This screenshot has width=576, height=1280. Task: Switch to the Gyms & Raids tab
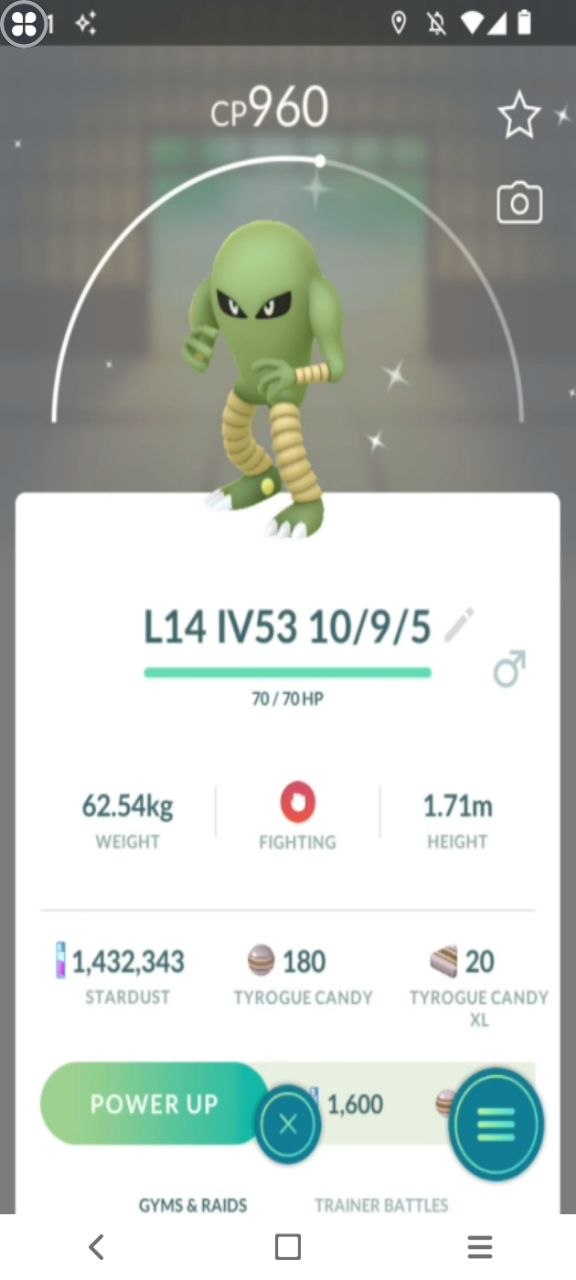click(193, 1205)
